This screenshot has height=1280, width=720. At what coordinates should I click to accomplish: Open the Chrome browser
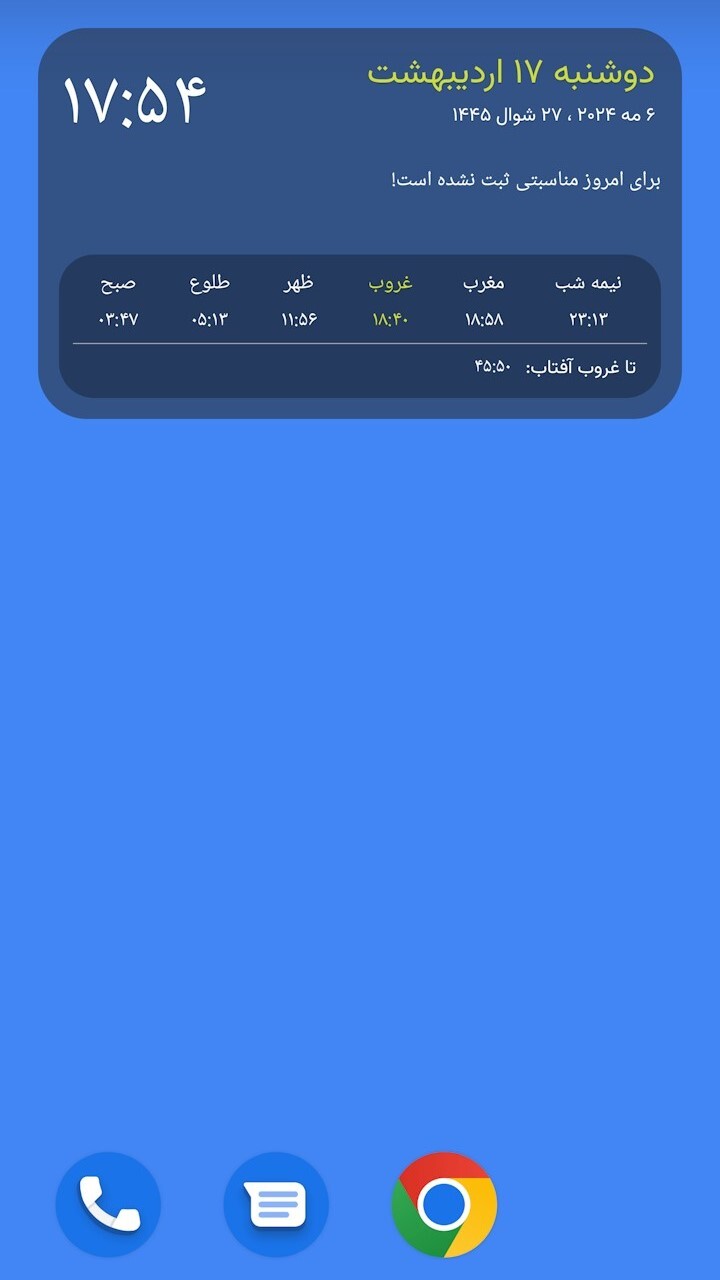point(444,1204)
